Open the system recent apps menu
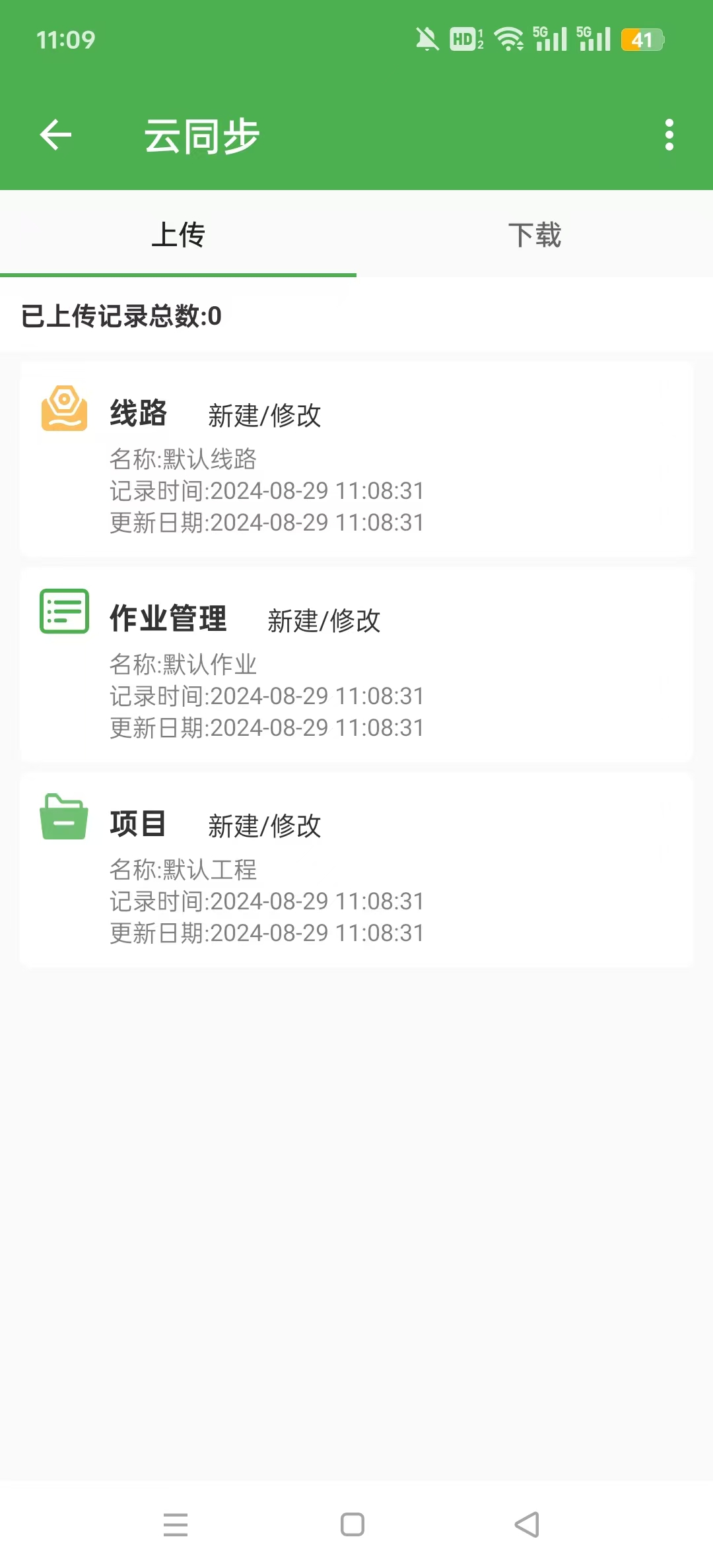This screenshot has width=713, height=1568. 176,1524
